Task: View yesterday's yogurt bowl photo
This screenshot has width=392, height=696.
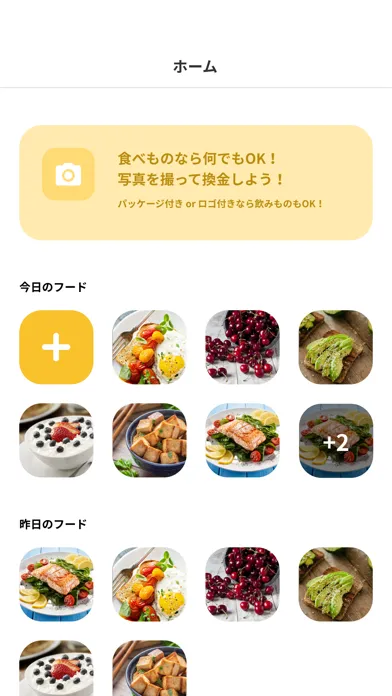Action: [x=56, y=668]
